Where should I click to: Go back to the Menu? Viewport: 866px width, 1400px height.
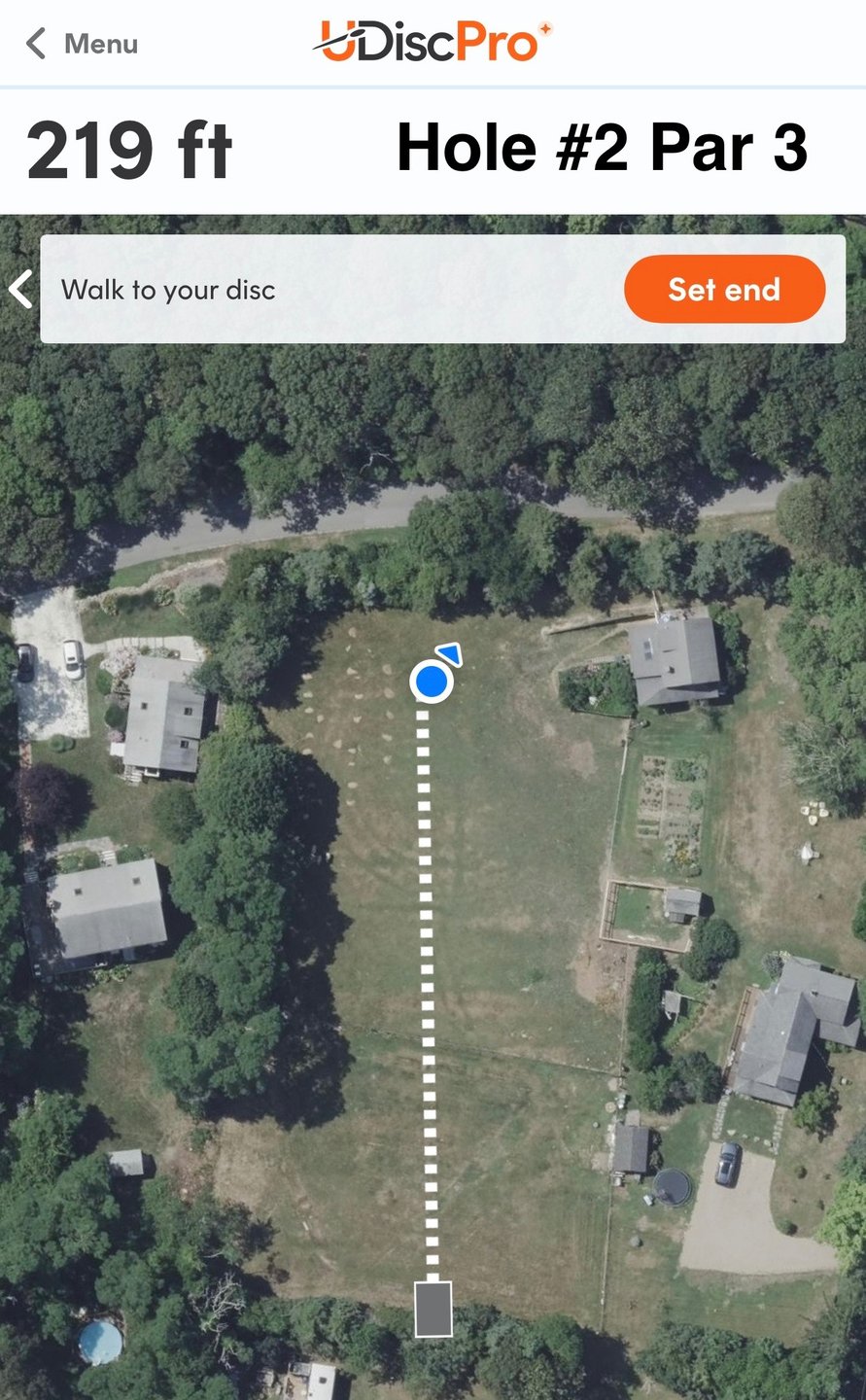click(82, 44)
